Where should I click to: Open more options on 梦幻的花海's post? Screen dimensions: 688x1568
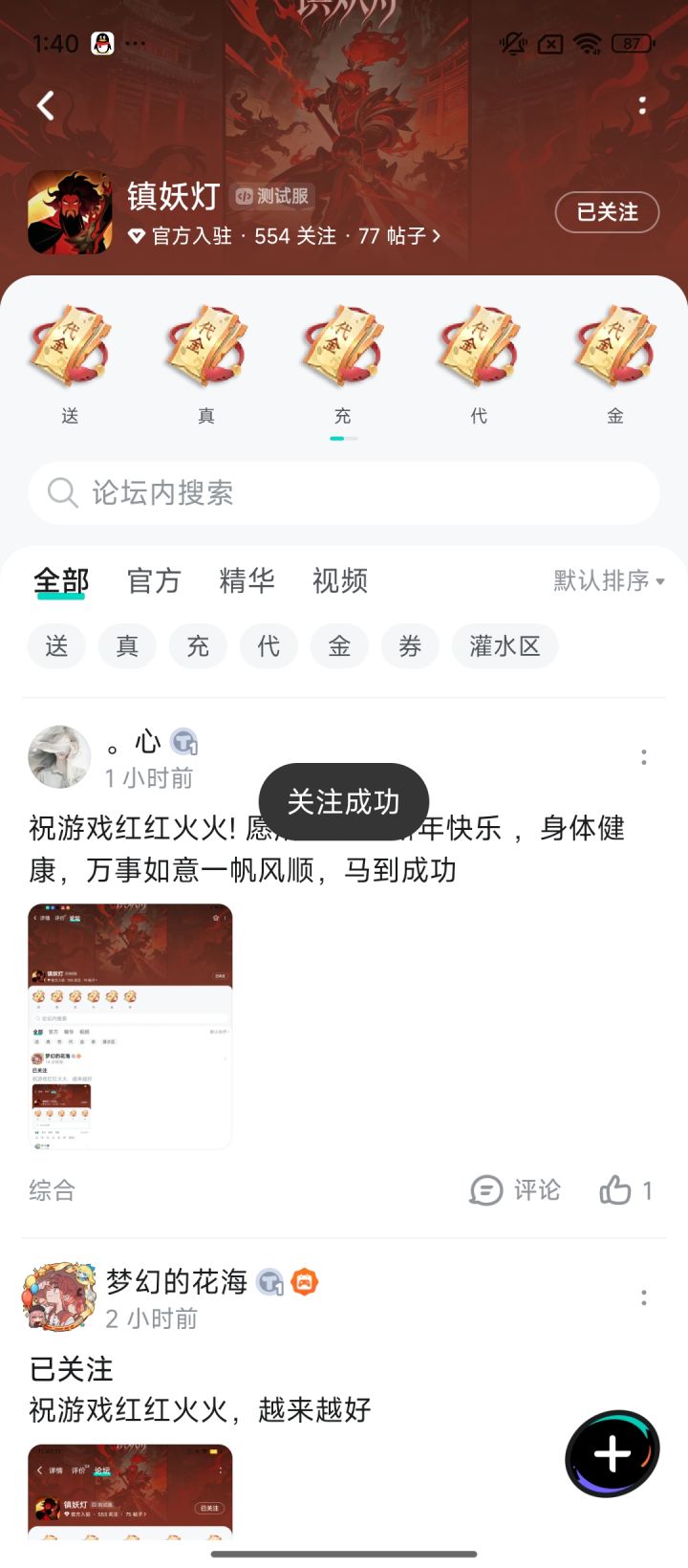643,1297
